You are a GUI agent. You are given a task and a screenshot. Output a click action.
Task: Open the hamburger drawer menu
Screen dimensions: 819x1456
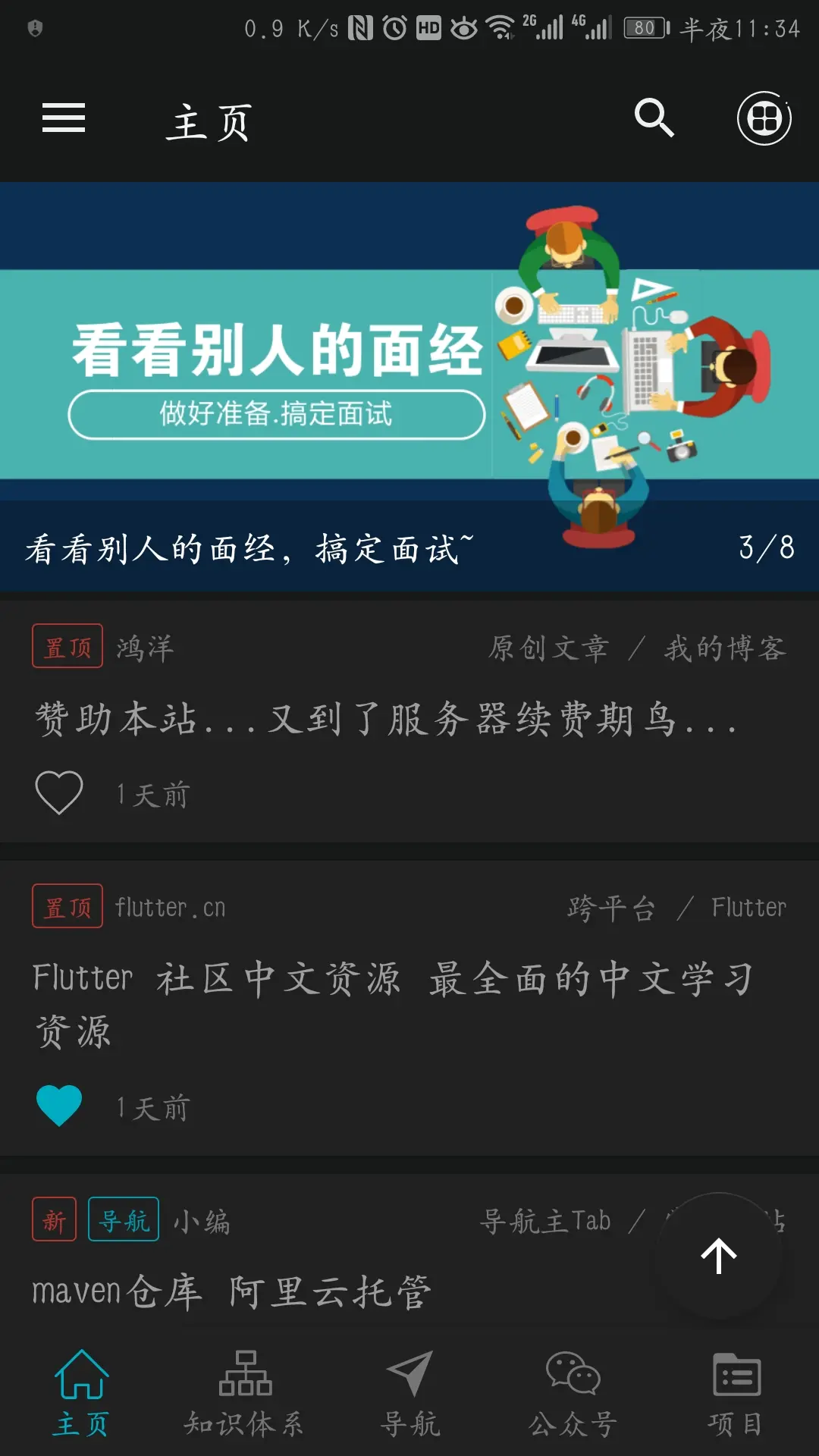click(x=64, y=118)
